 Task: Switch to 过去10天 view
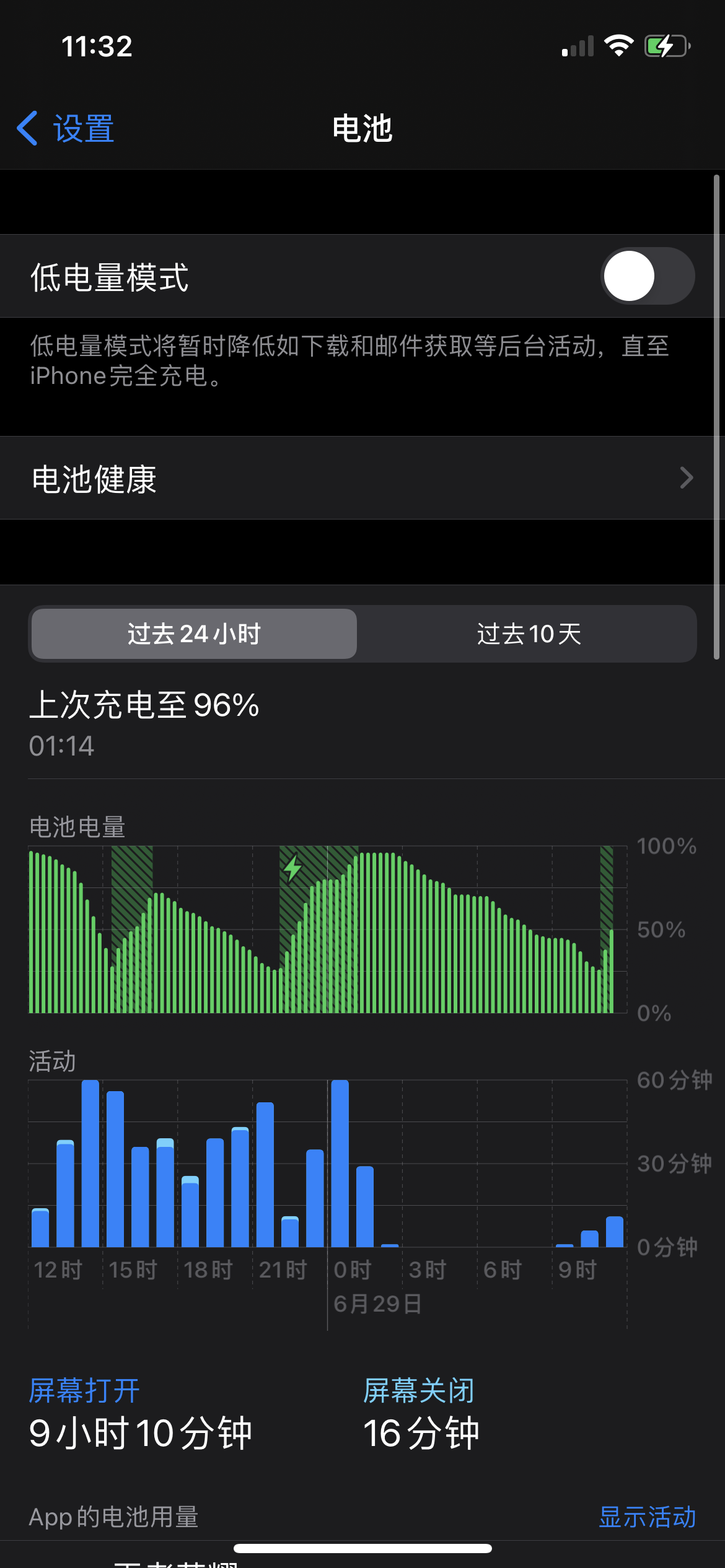pyautogui.click(x=528, y=634)
